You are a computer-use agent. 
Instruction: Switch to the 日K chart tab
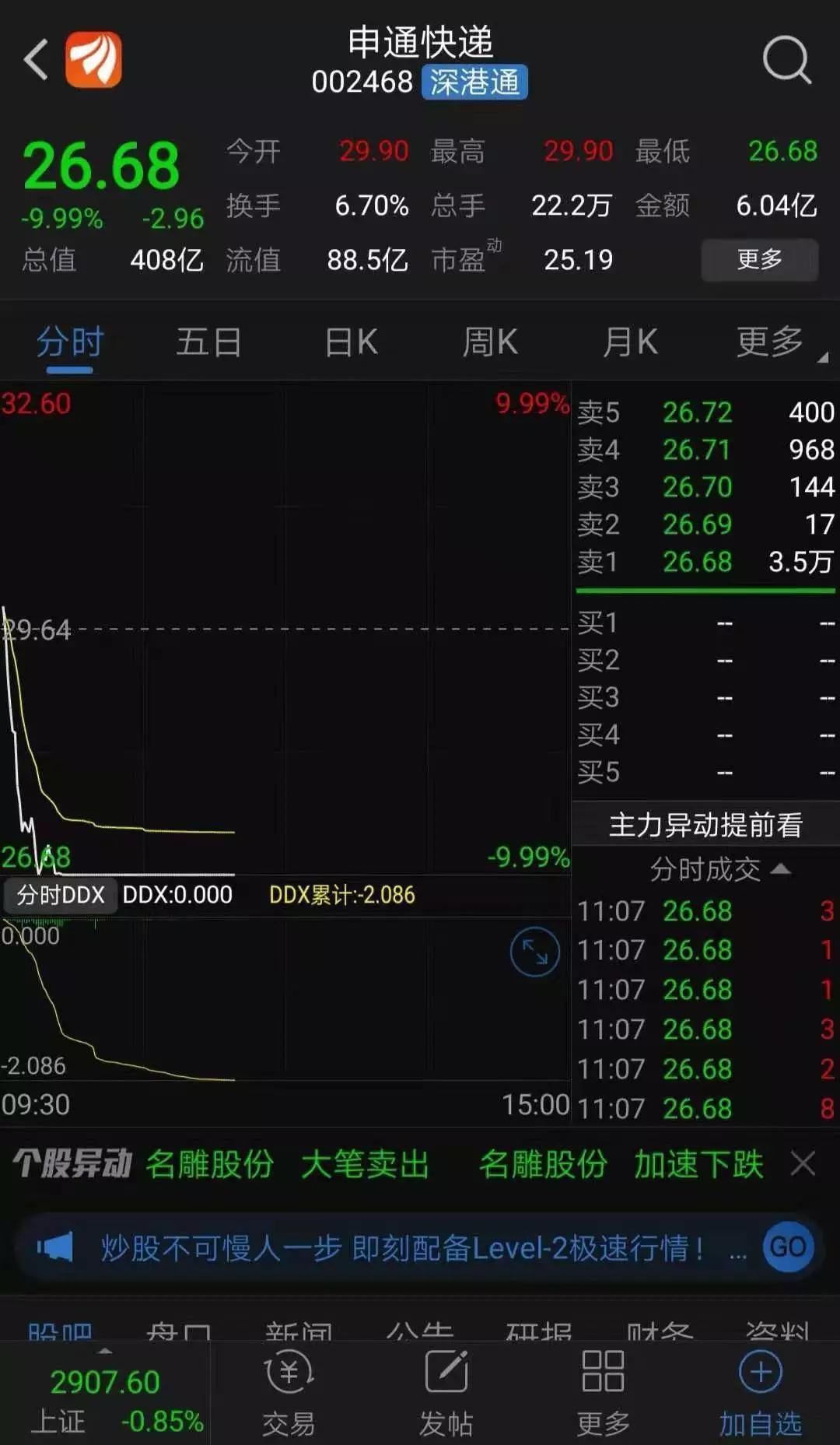[x=351, y=342]
